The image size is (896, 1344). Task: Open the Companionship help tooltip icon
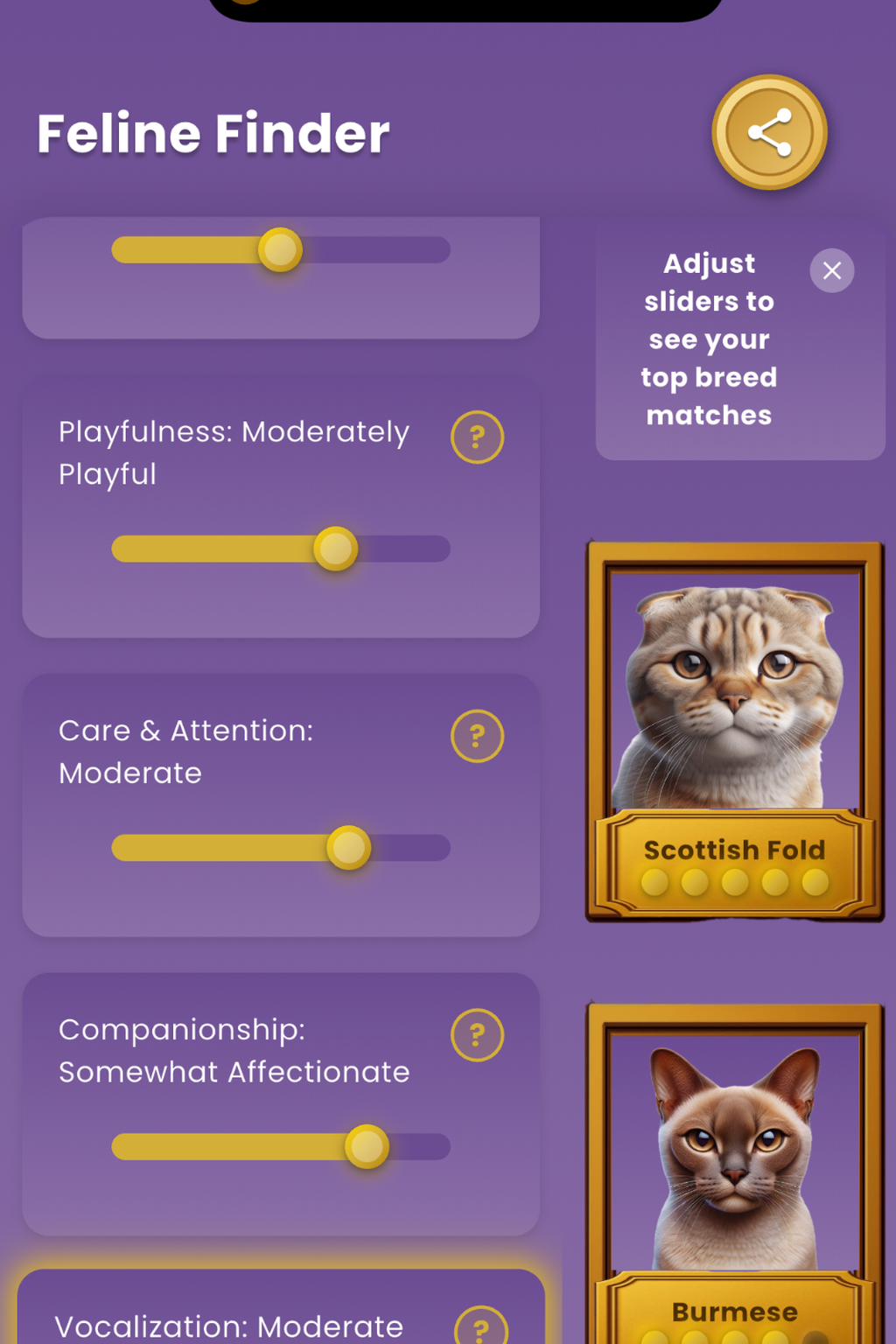[x=477, y=1034]
